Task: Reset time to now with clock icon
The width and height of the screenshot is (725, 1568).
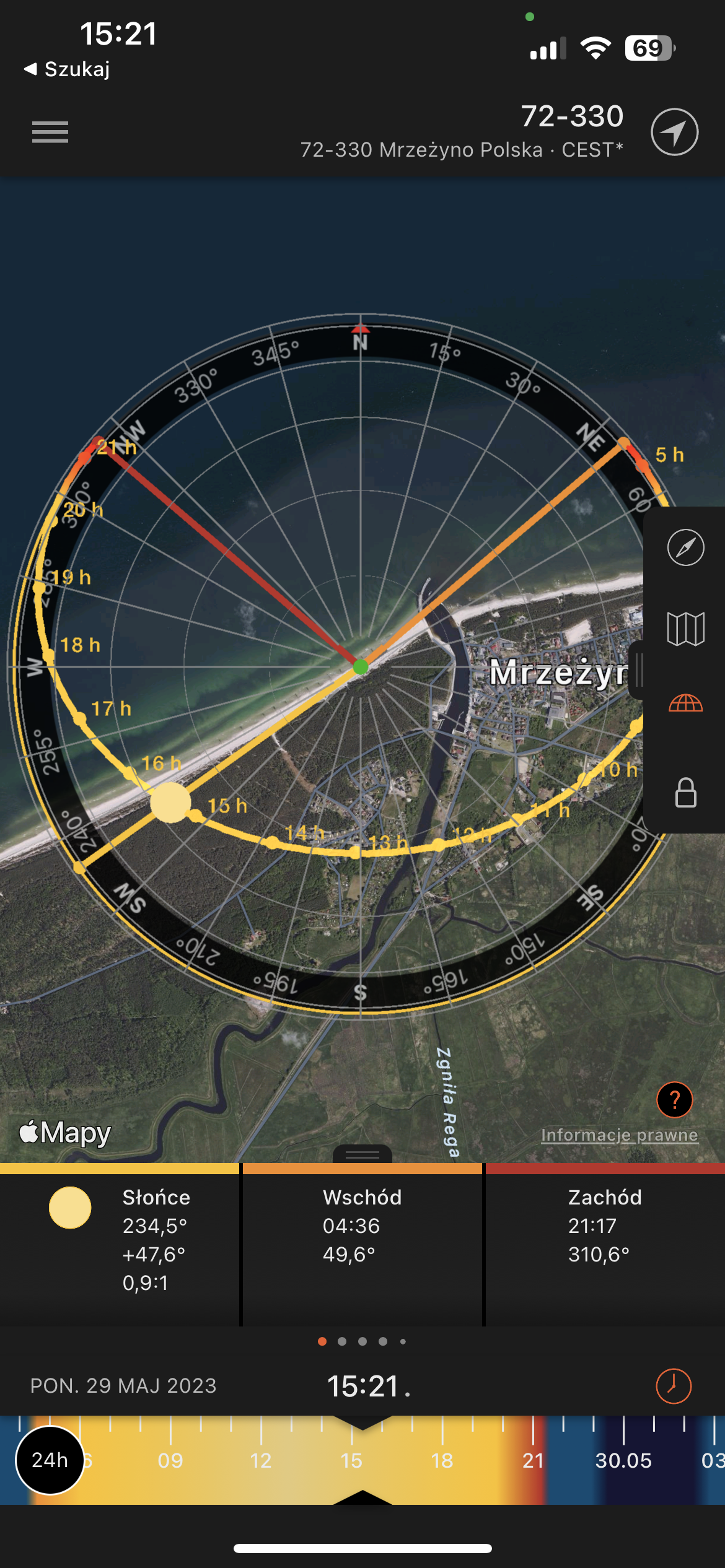Action: 673,1386
